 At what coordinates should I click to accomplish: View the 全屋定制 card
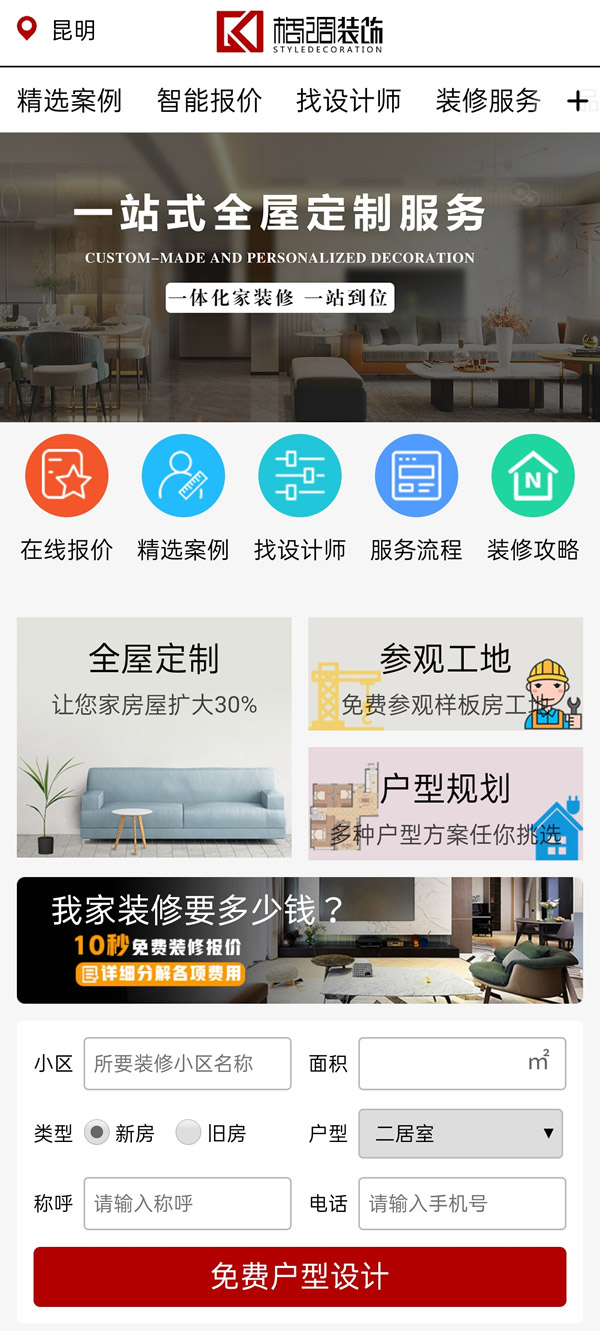(154, 737)
